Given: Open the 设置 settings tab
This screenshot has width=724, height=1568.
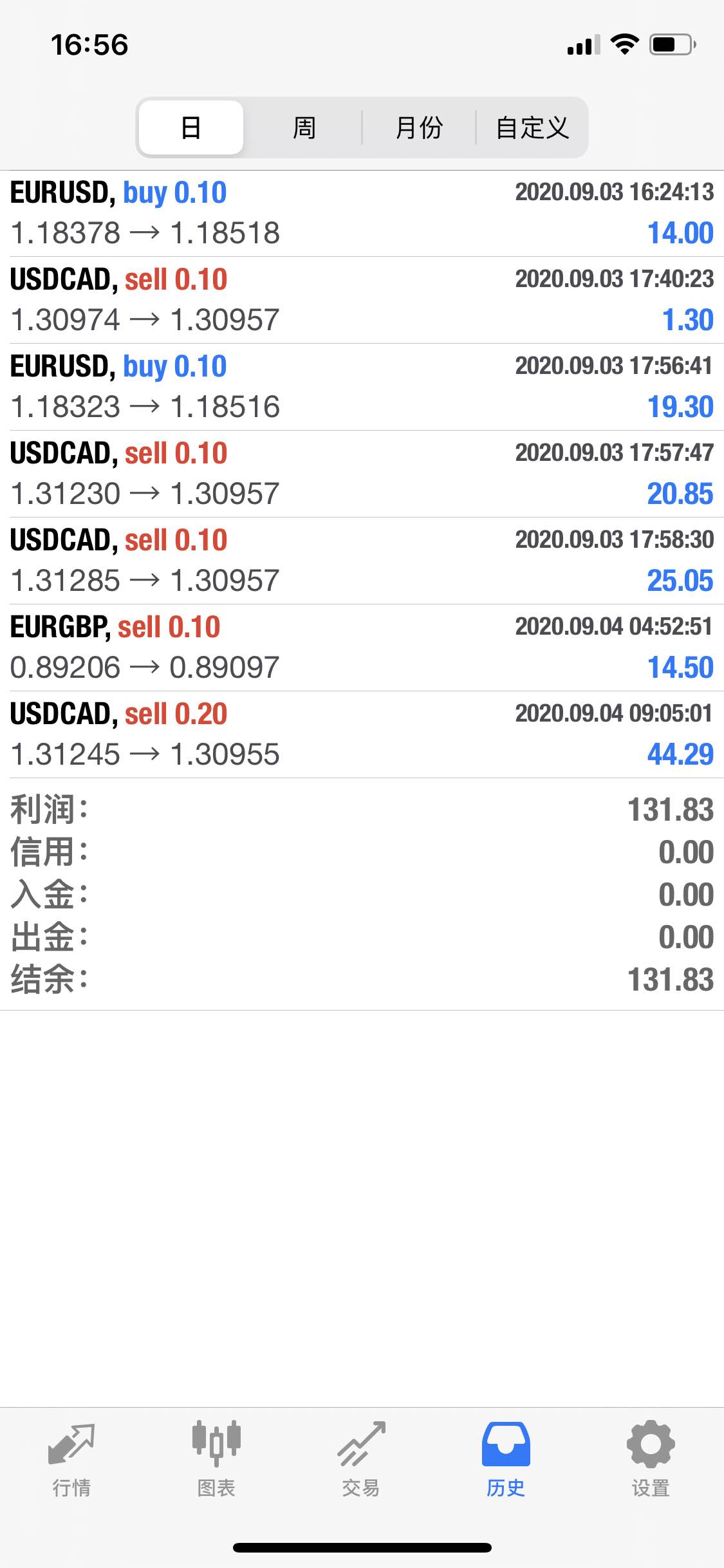Looking at the screenshot, I should 651,1460.
